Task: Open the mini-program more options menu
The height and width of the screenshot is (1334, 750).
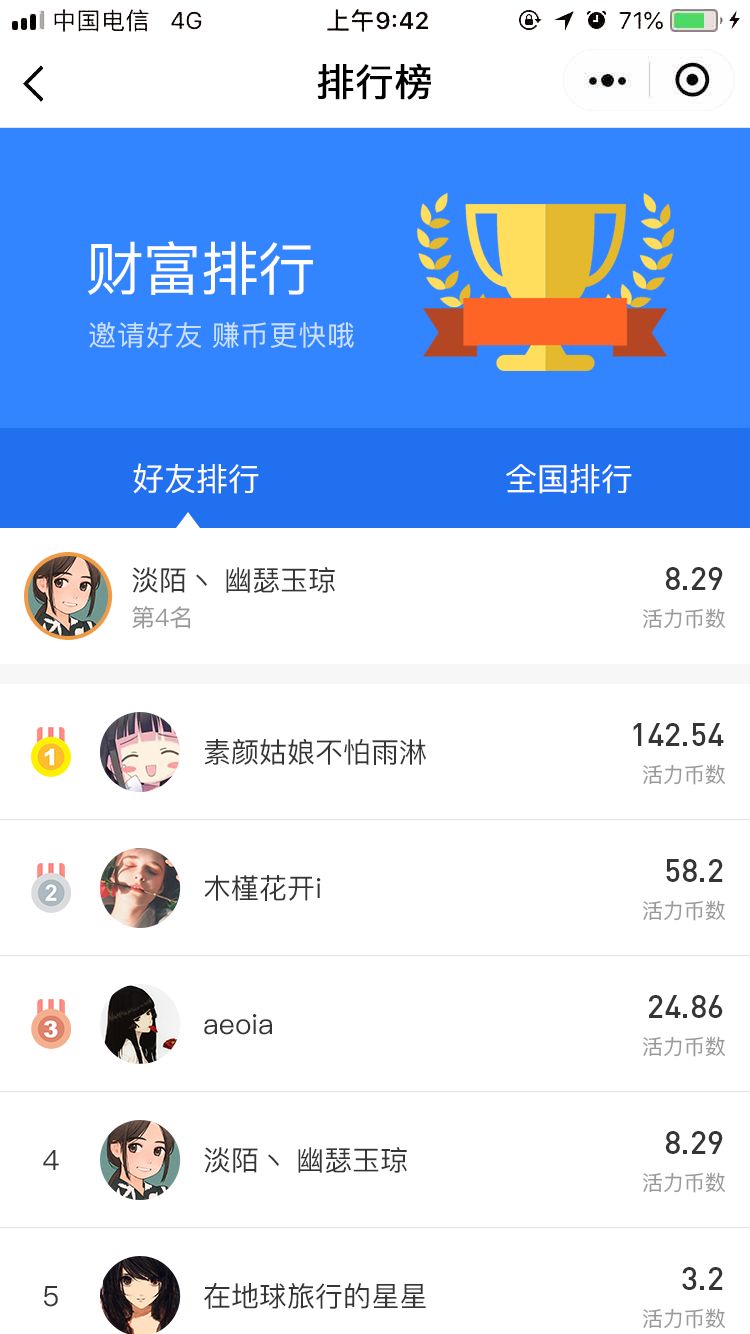Action: tap(607, 81)
